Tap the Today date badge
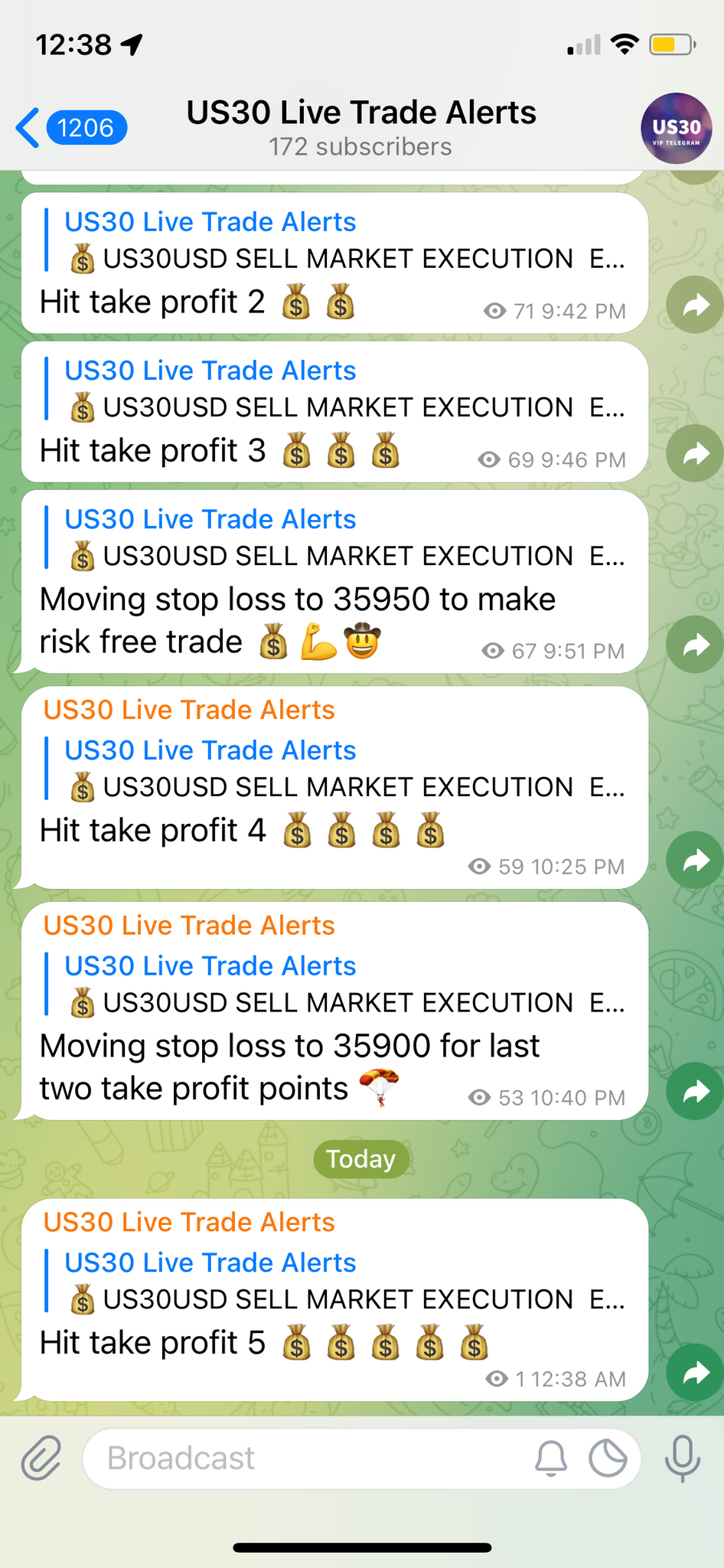 [x=361, y=1159]
